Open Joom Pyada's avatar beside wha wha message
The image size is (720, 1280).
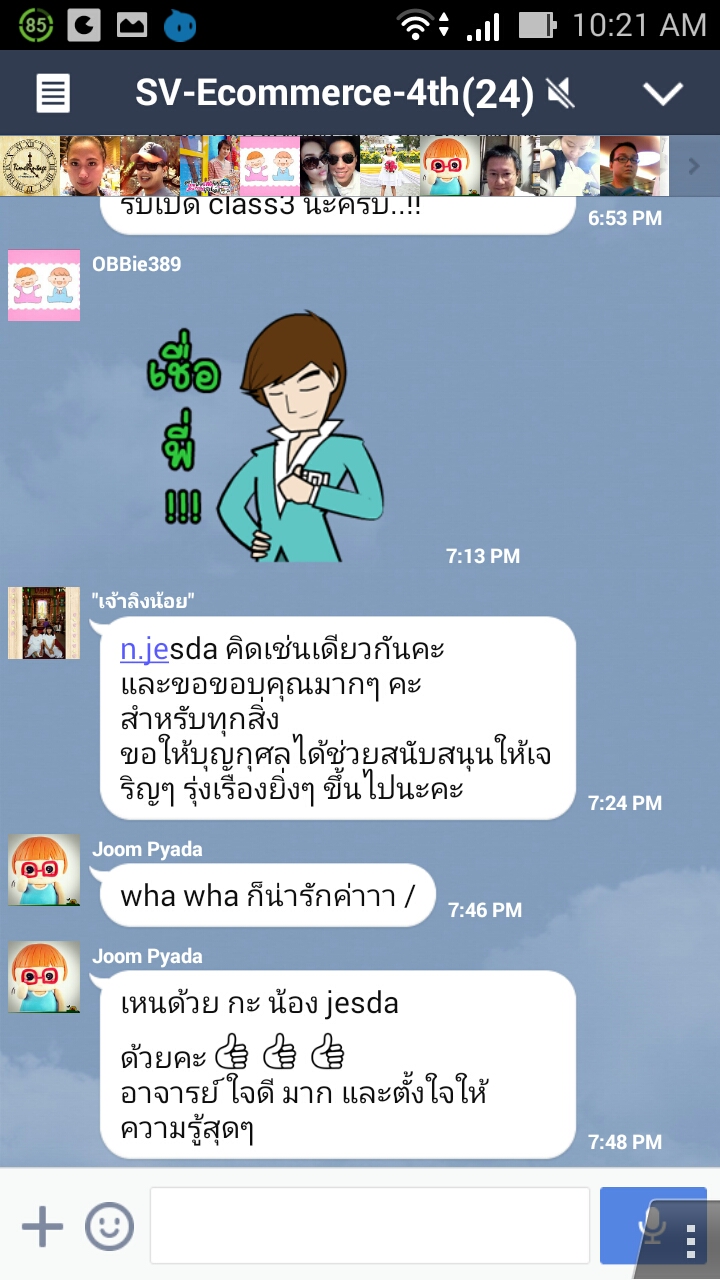click(x=43, y=870)
